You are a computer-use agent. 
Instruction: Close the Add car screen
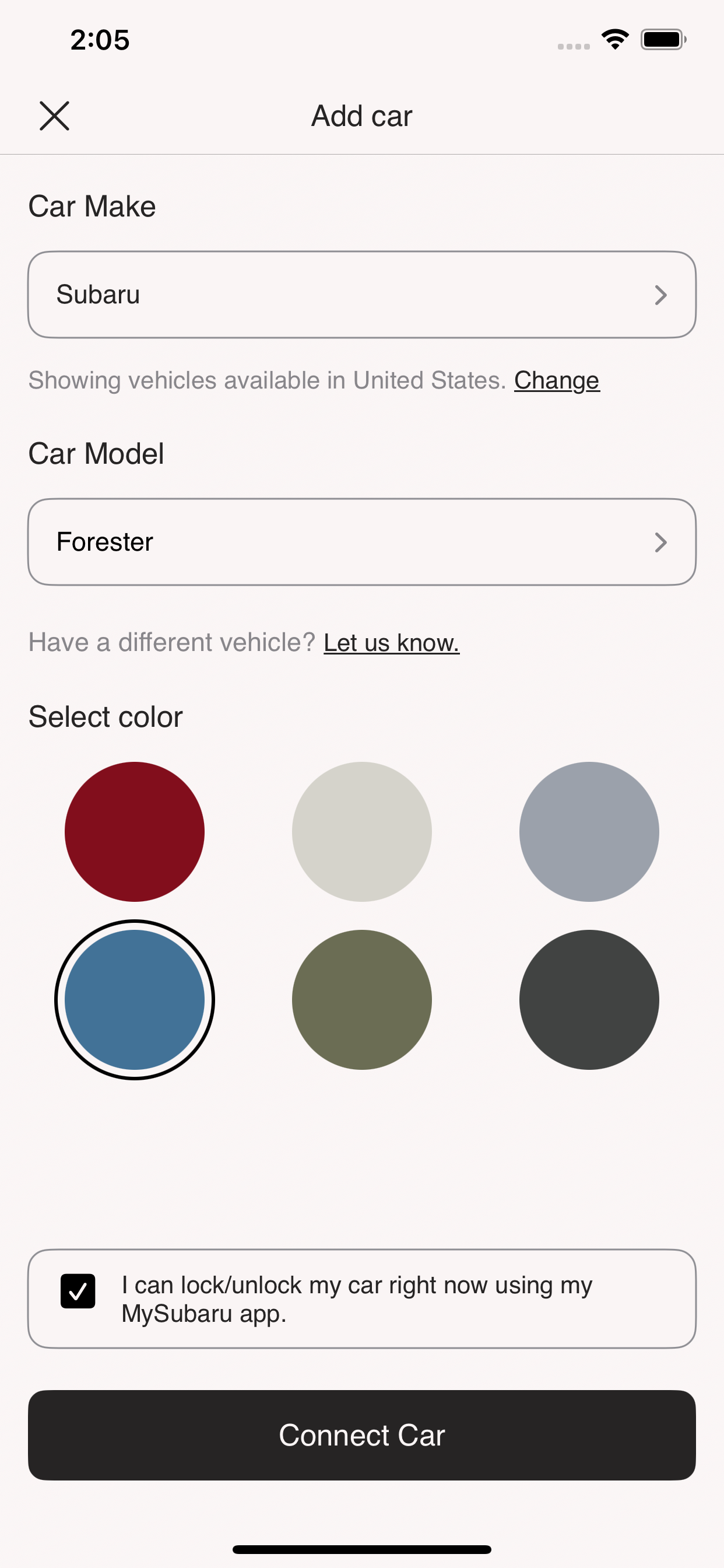coord(55,116)
